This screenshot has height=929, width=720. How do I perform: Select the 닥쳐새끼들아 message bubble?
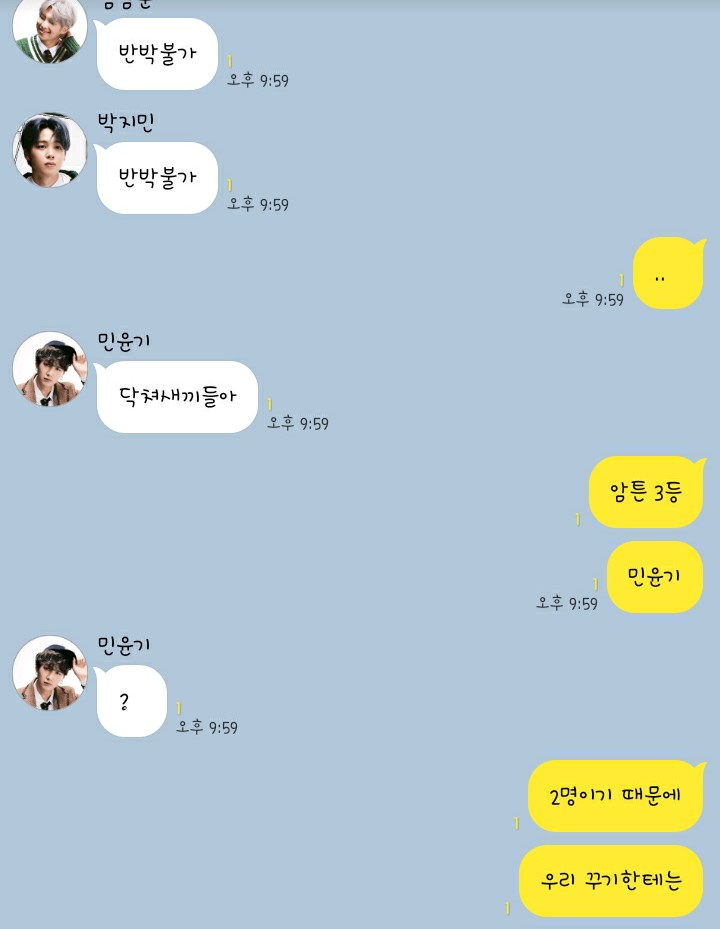pyautogui.click(x=176, y=396)
